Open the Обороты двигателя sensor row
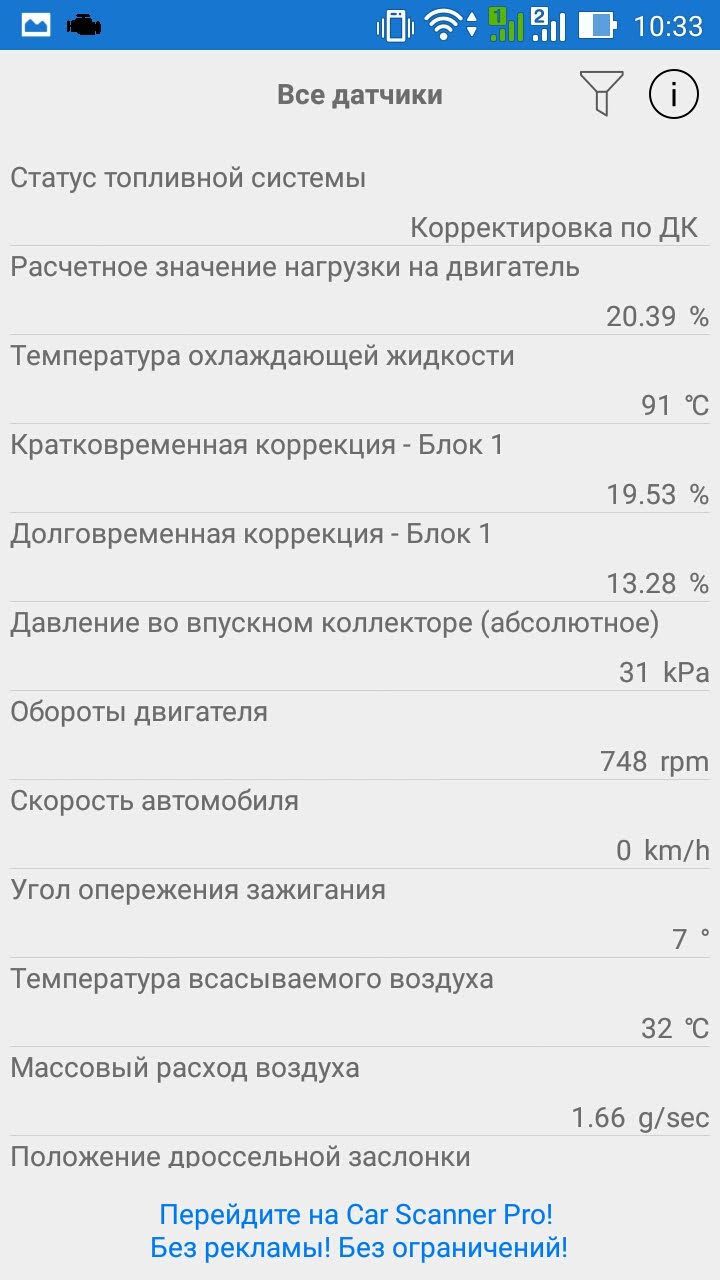The height and width of the screenshot is (1280, 720). coord(359,736)
